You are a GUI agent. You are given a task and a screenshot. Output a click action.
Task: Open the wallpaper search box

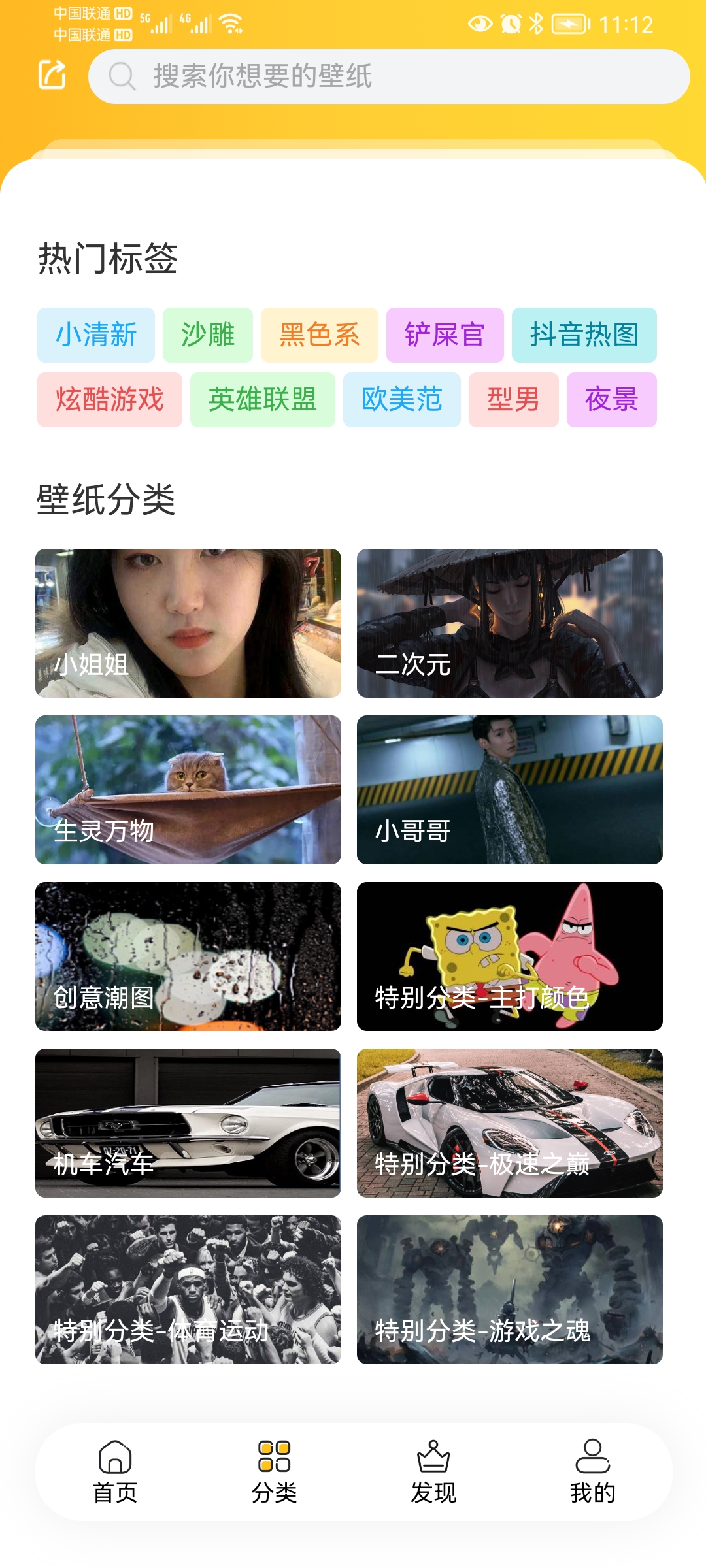tap(389, 76)
